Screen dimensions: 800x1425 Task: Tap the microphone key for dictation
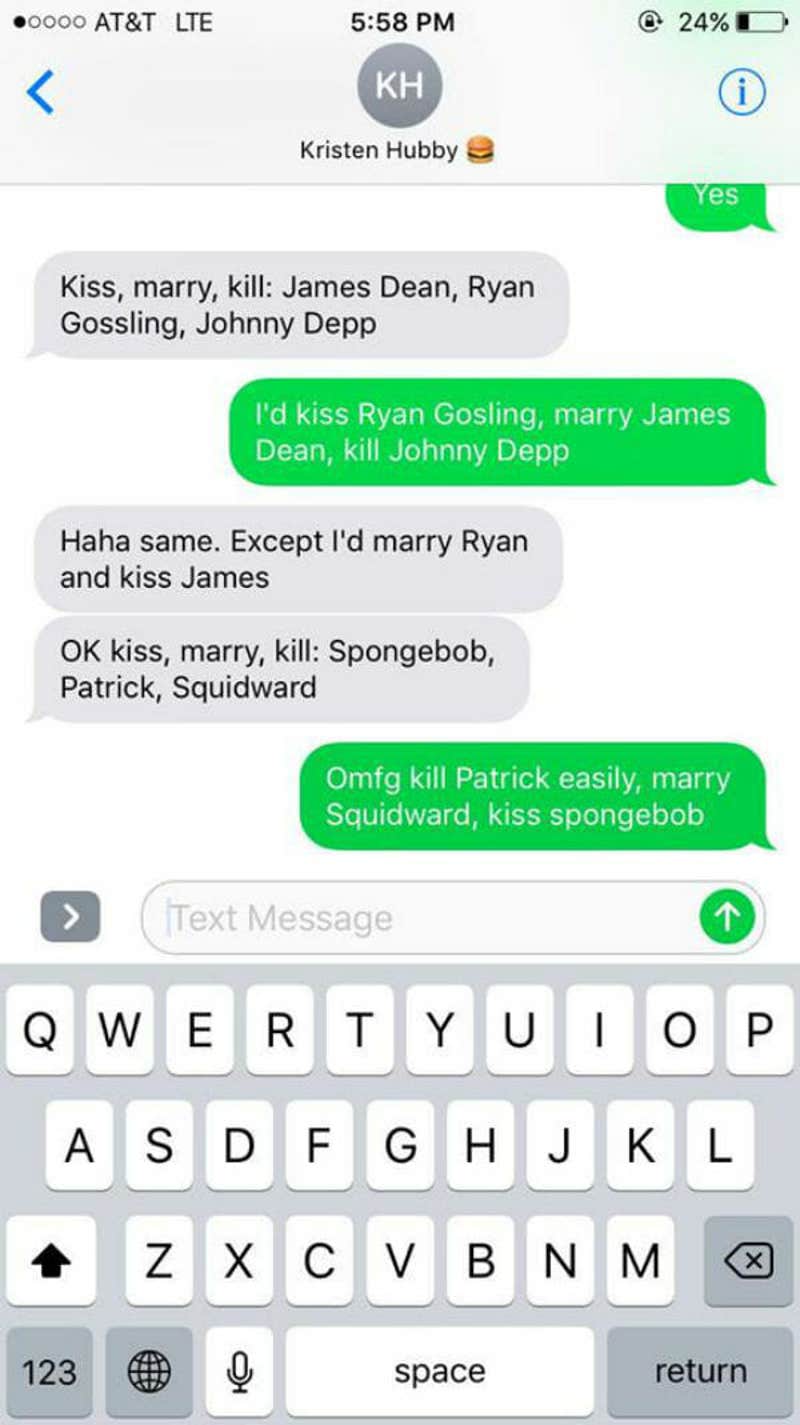pos(239,1370)
